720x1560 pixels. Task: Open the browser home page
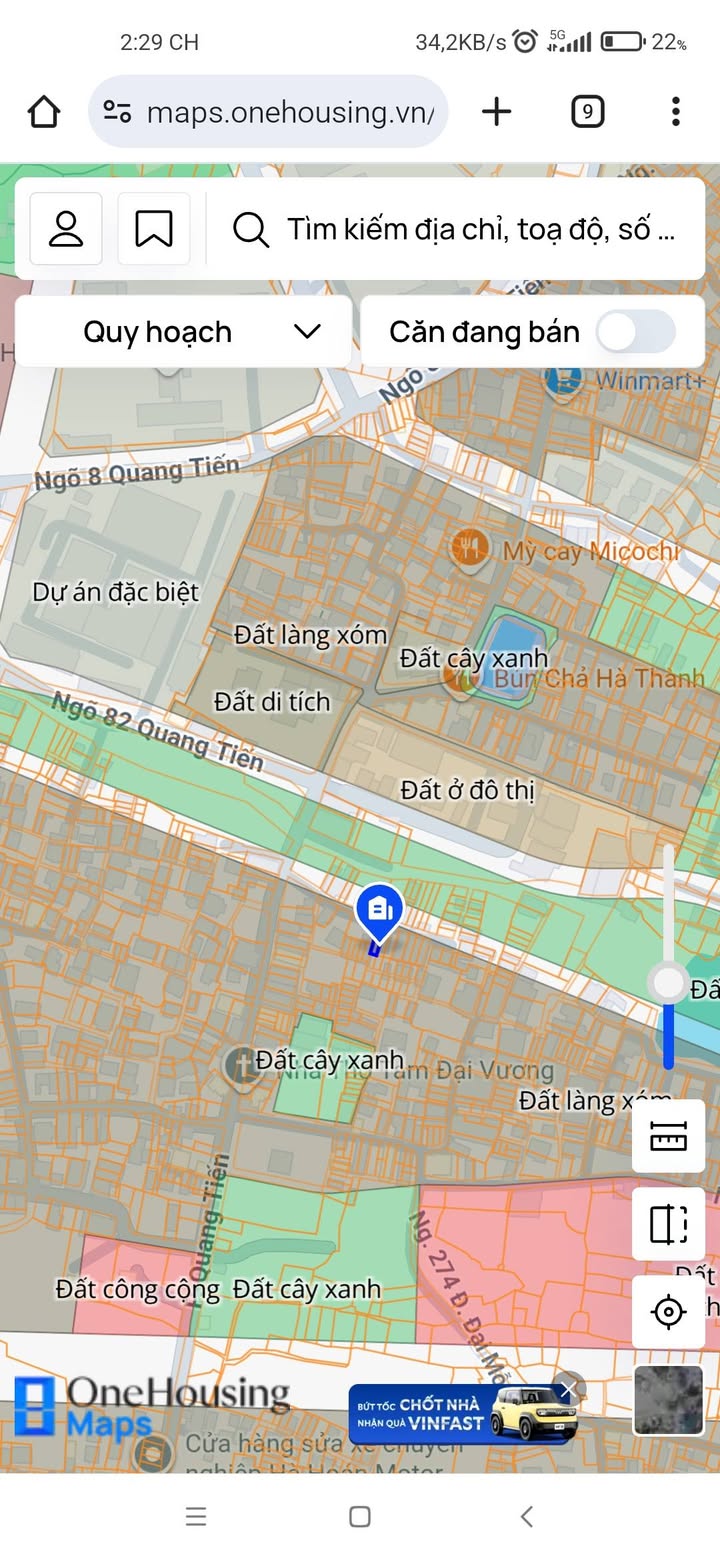(44, 112)
